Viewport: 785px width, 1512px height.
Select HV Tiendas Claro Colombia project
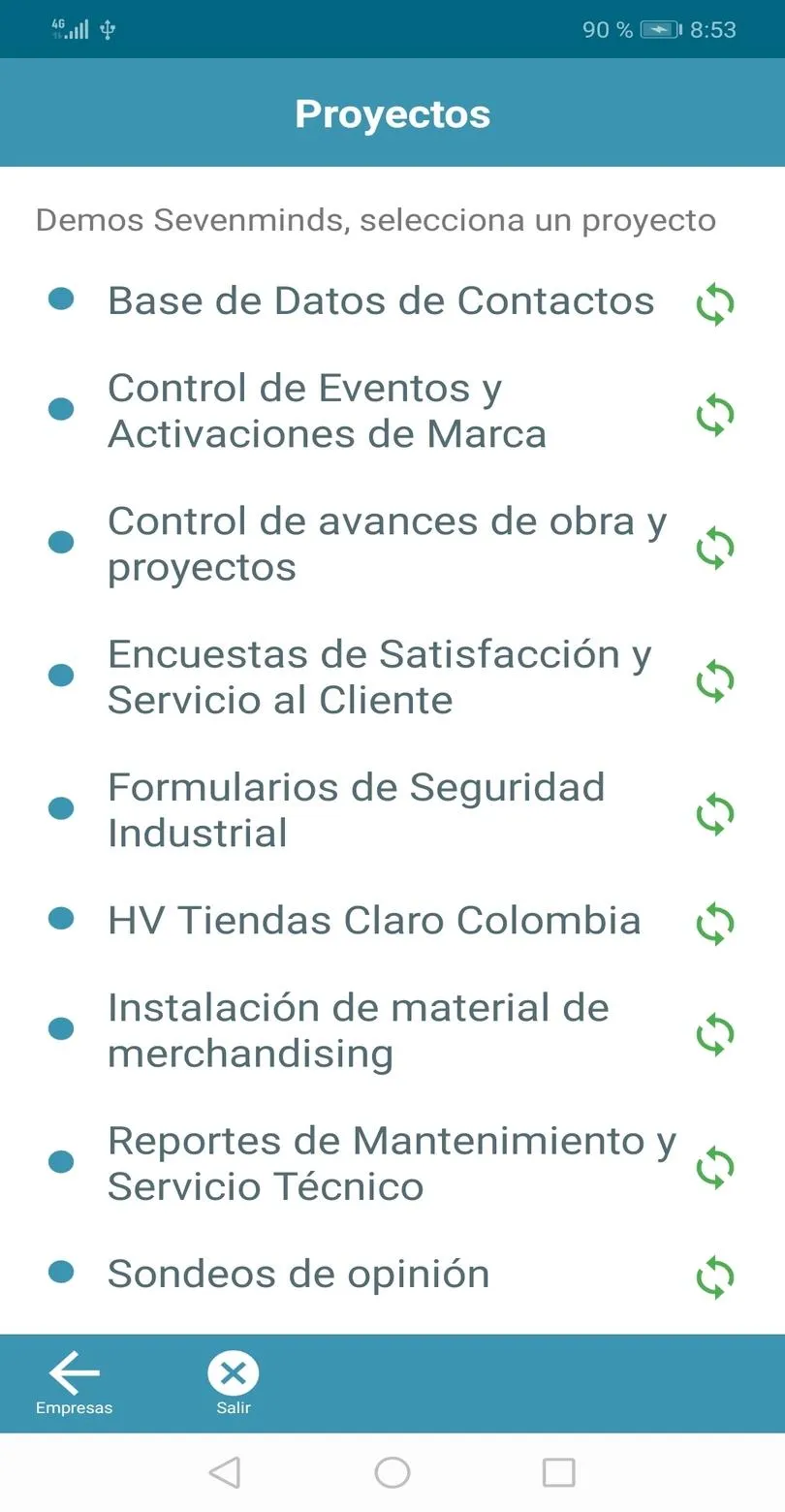[x=374, y=921]
